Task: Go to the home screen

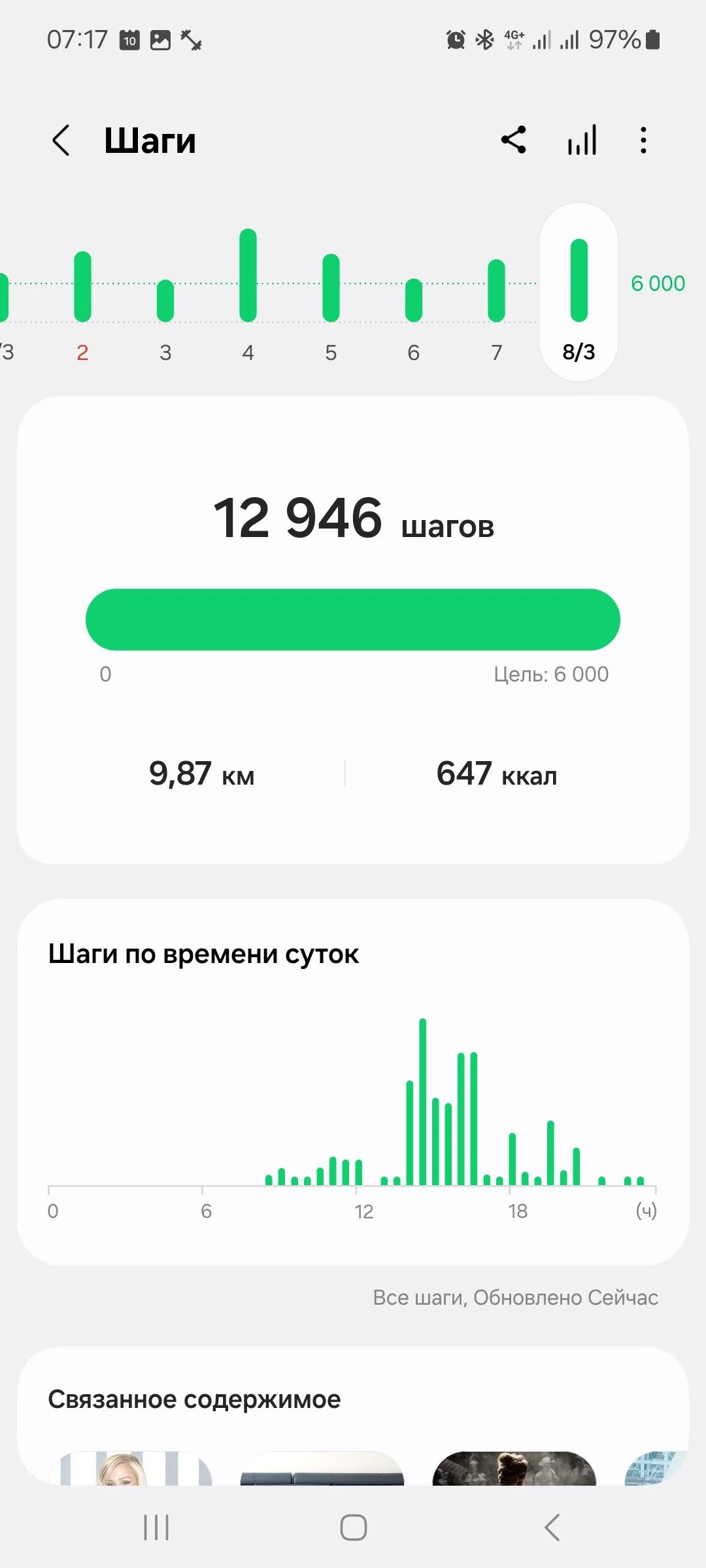Action: (353, 1527)
